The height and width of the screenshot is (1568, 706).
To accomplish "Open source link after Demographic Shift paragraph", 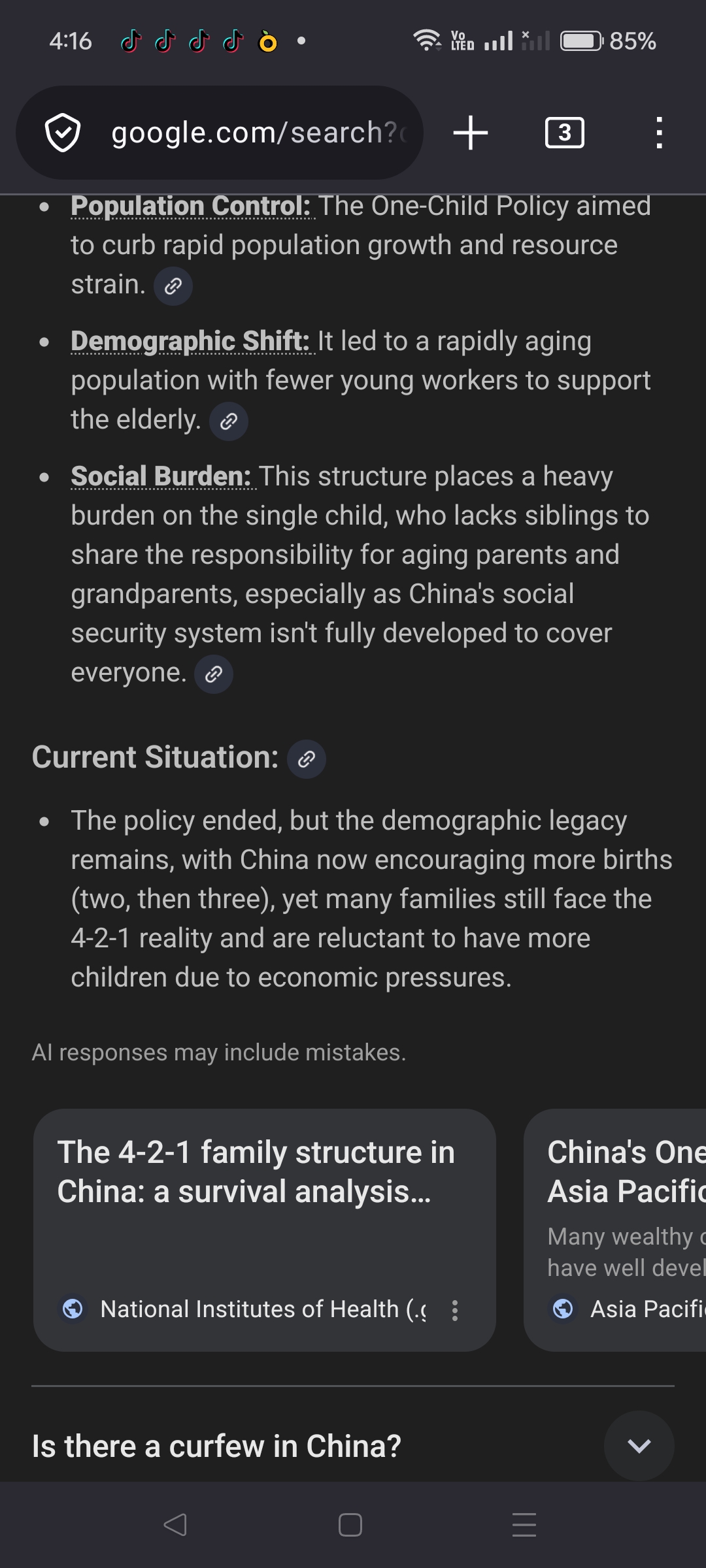I will [228, 421].
